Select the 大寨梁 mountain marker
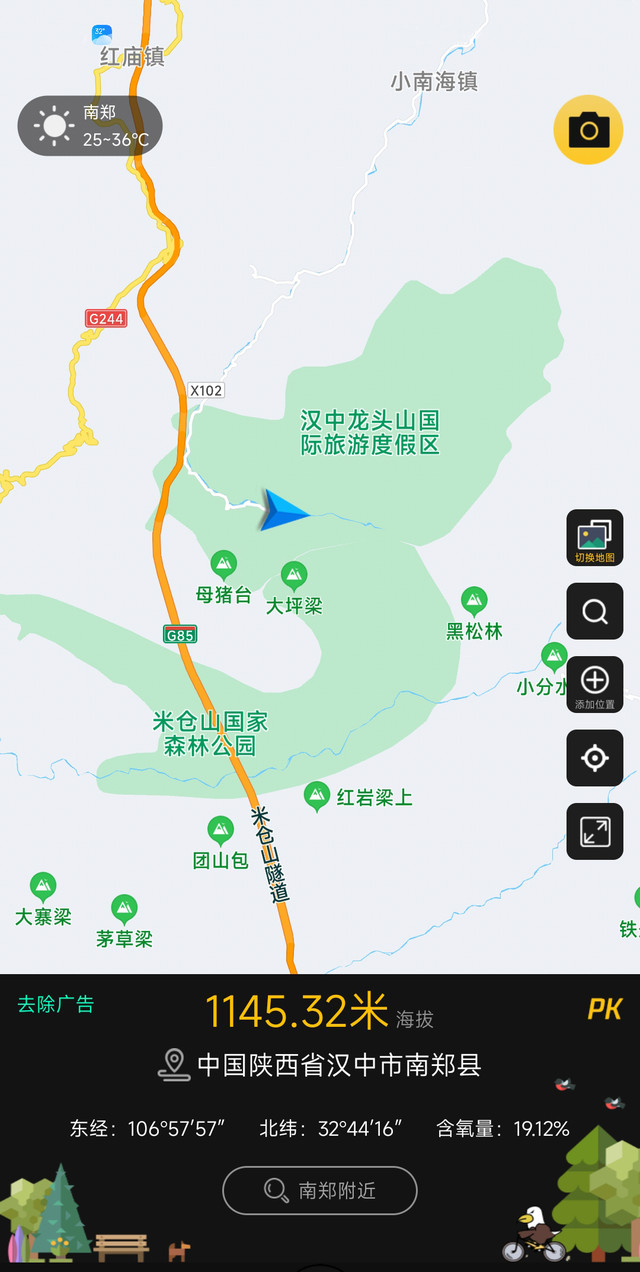Viewport: 640px width, 1272px height. (43, 887)
